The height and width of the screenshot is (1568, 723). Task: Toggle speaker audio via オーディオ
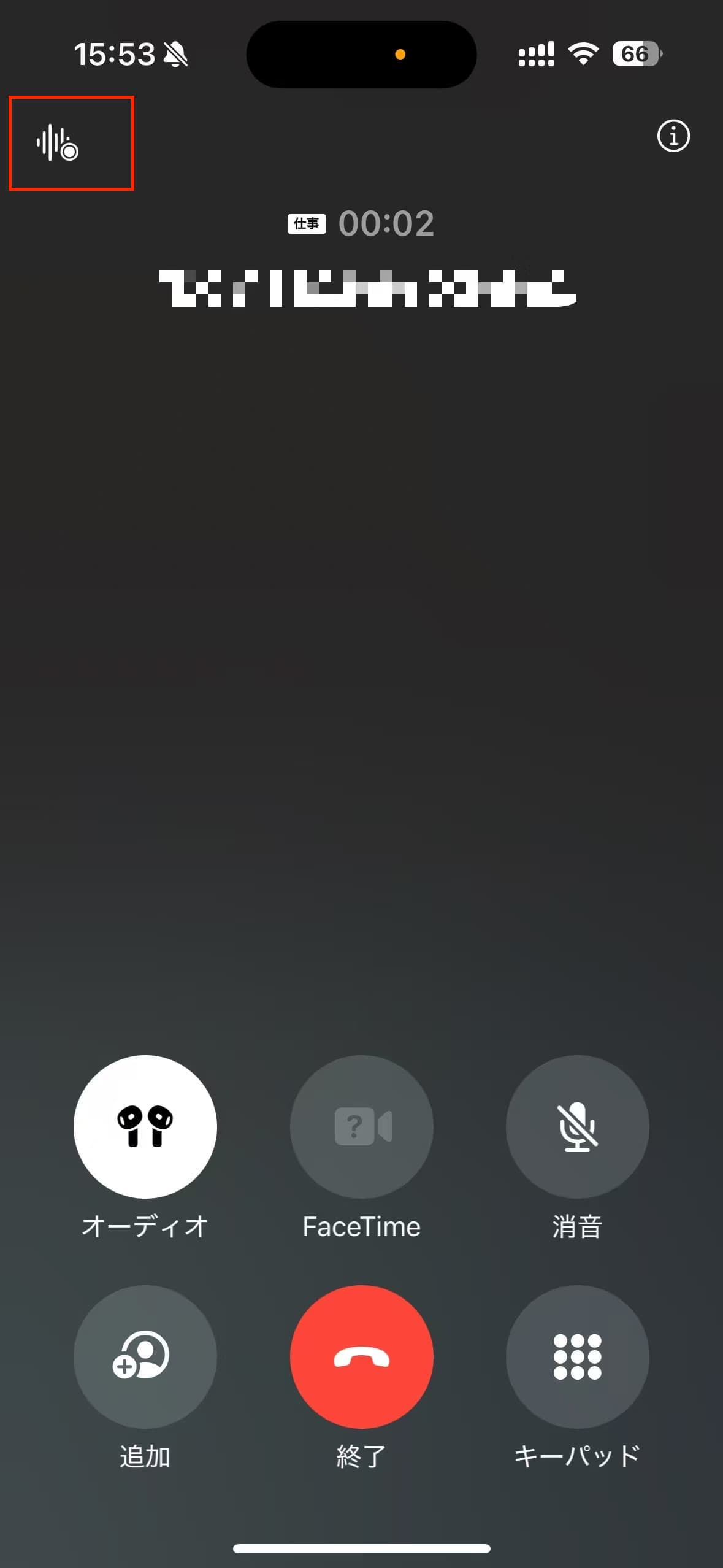(145, 1226)
